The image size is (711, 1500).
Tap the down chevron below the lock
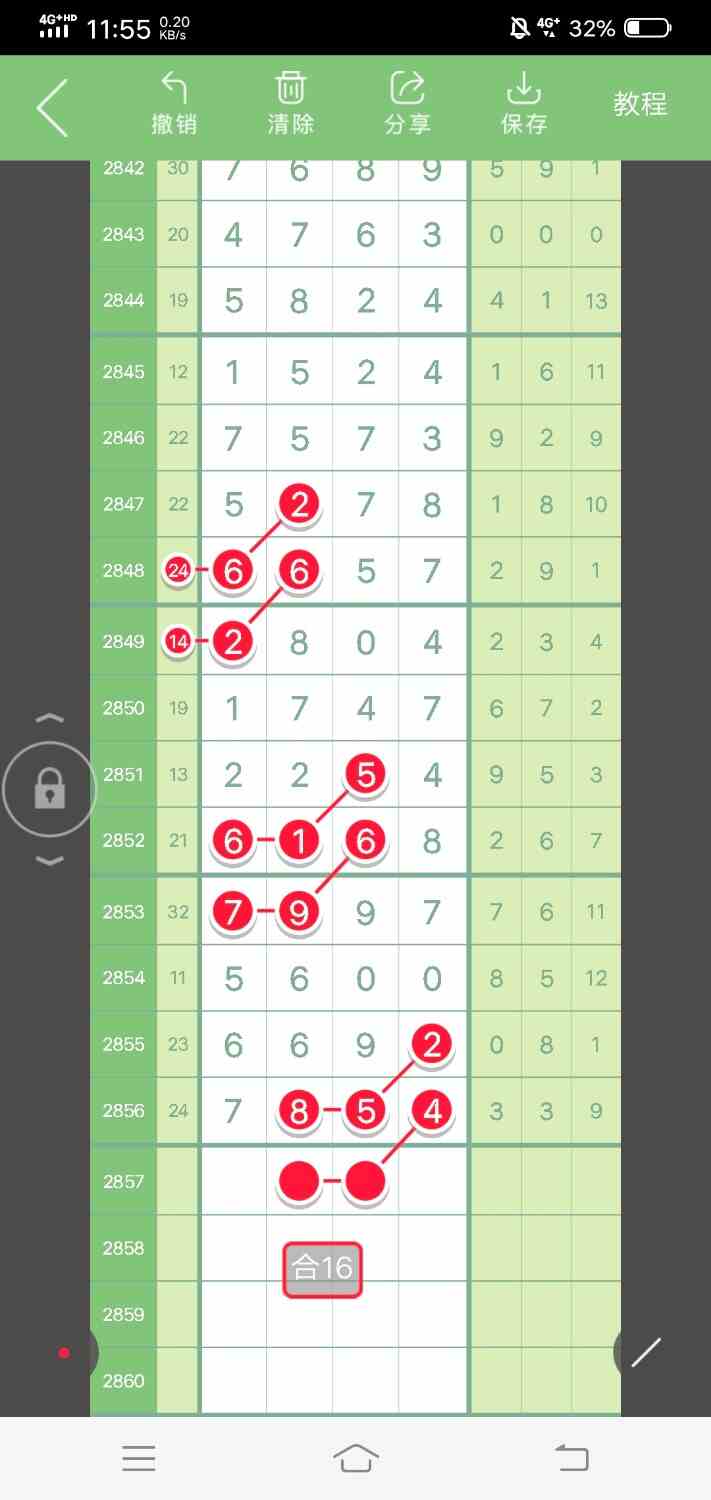click(x=49, y=861)
